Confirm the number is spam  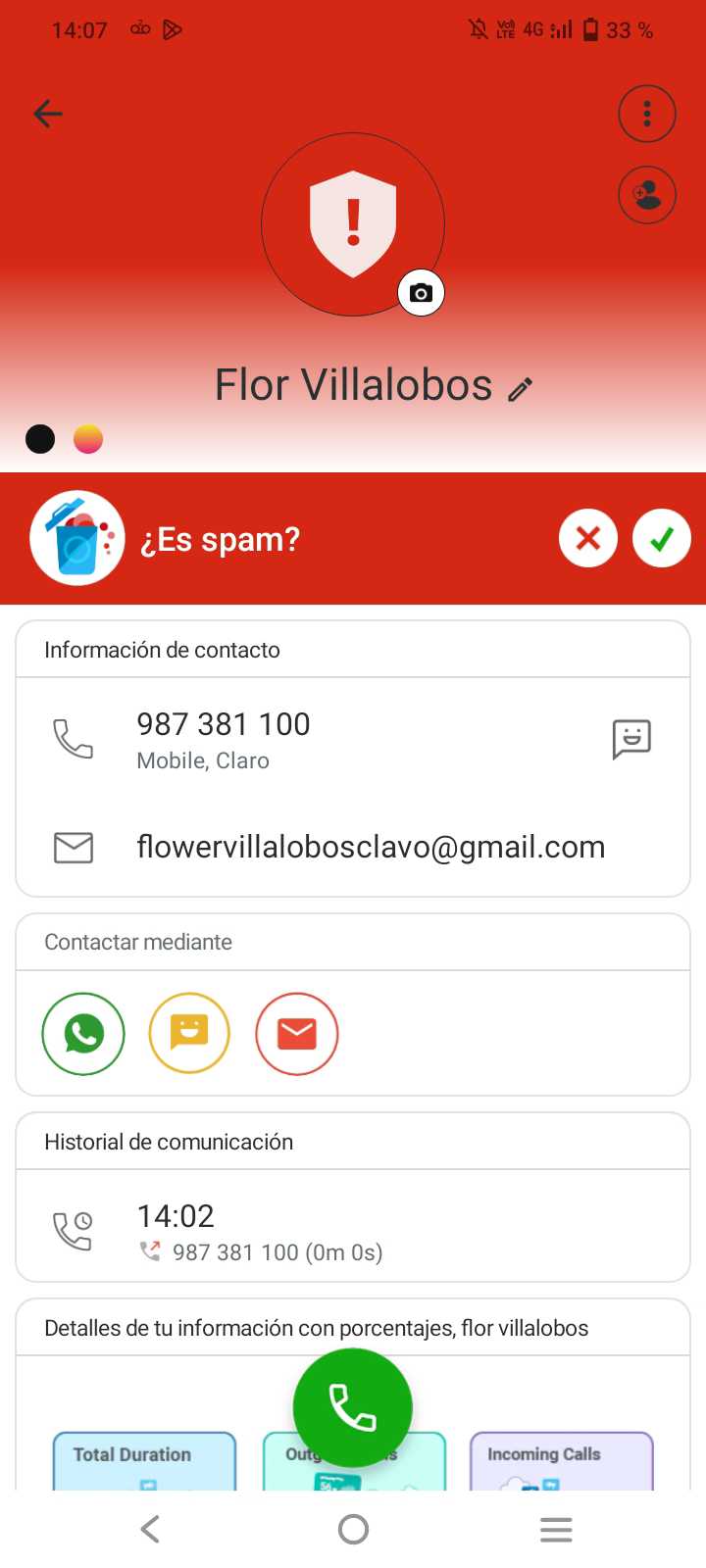(662, 538)
